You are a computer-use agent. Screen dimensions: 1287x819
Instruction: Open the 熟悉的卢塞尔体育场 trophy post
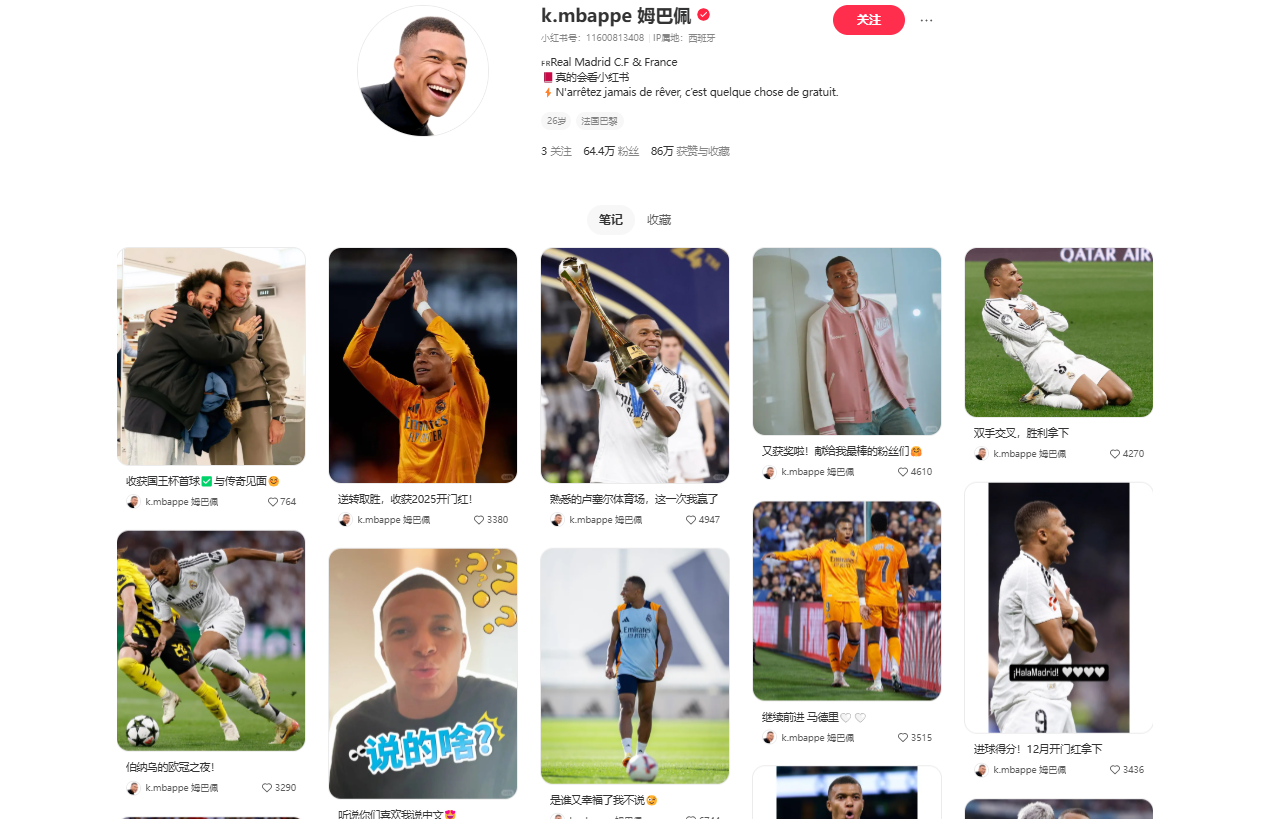click(x=635, y=366)
